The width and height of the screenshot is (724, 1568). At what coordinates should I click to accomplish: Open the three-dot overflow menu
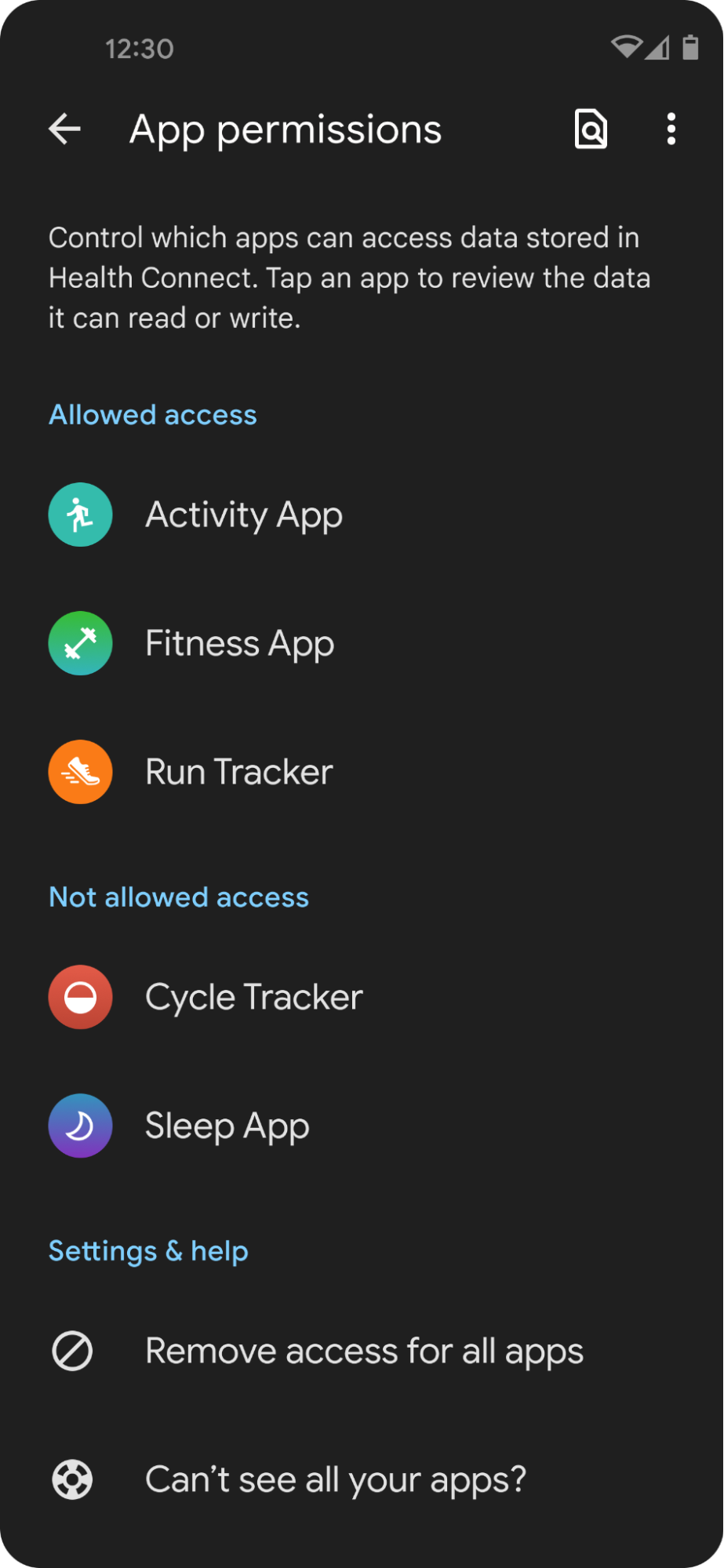pos(671,129)
